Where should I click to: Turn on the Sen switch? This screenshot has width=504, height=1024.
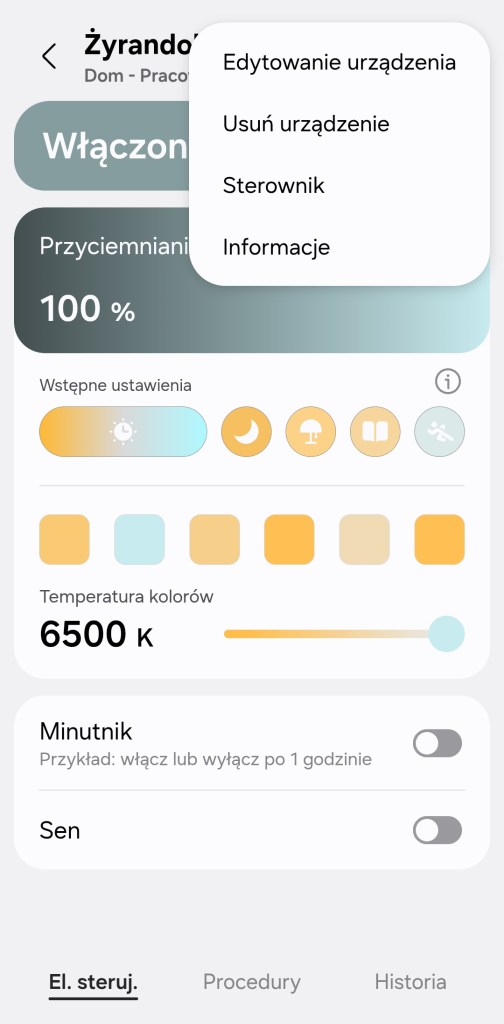click(437, 830)
